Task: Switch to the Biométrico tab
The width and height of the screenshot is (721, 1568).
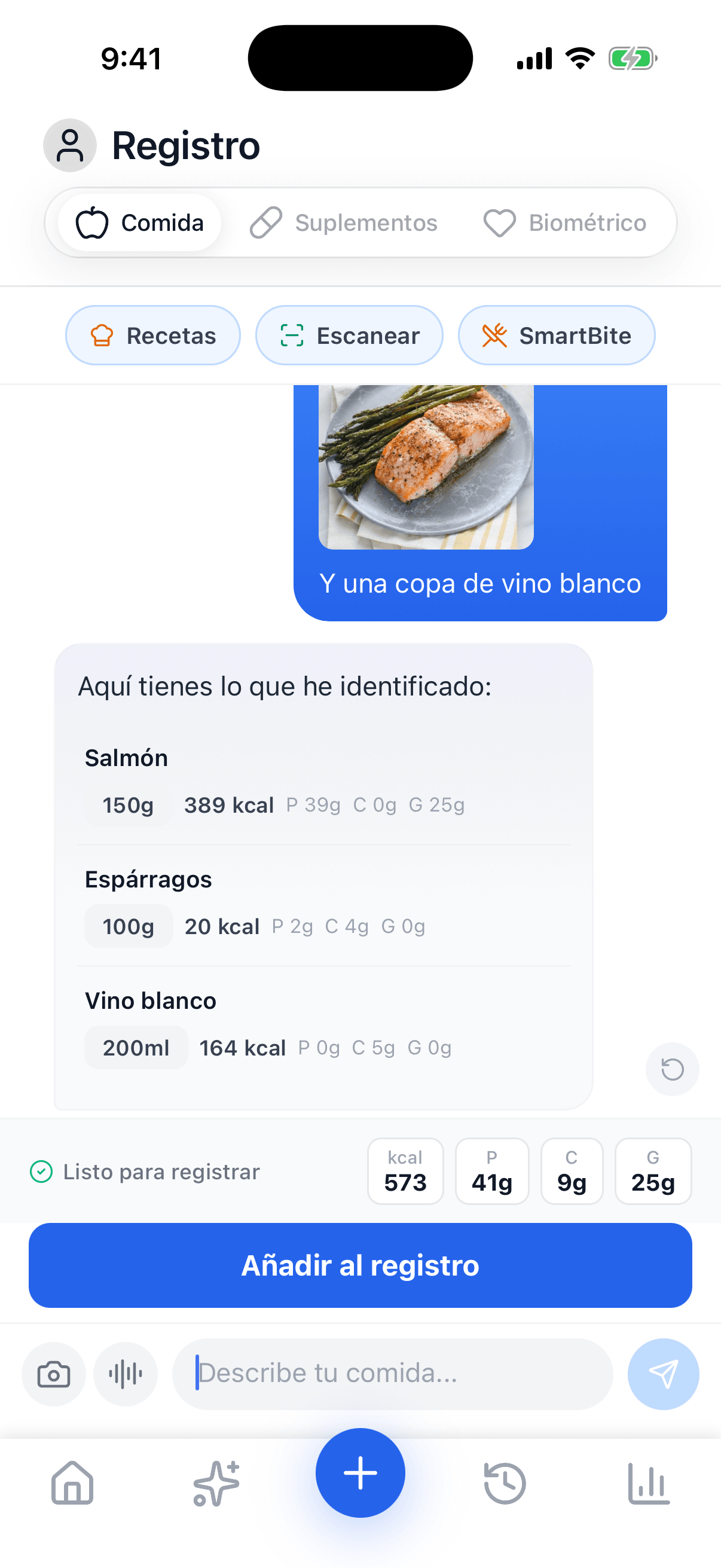Action: (564, 223)
